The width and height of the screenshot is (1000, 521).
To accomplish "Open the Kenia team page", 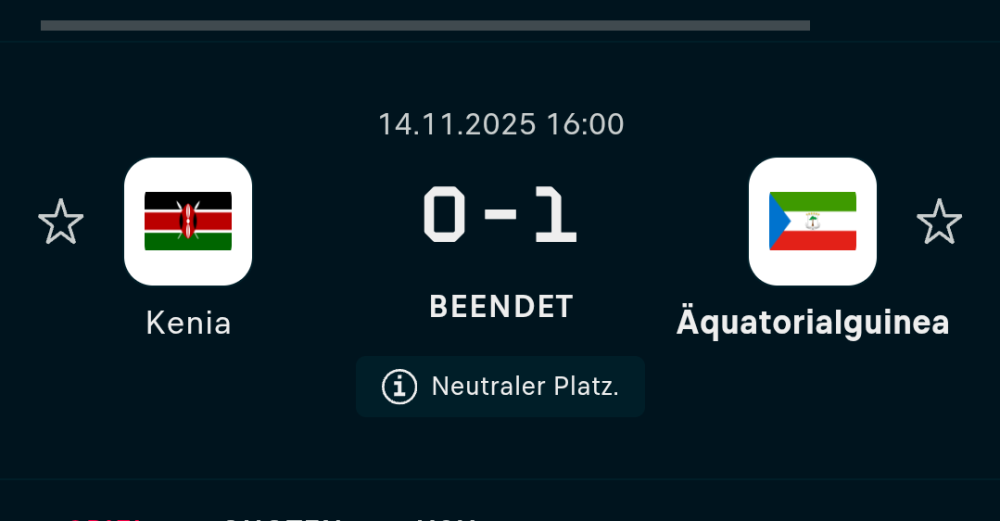I will pyautogui.click(x=188, y=222).
